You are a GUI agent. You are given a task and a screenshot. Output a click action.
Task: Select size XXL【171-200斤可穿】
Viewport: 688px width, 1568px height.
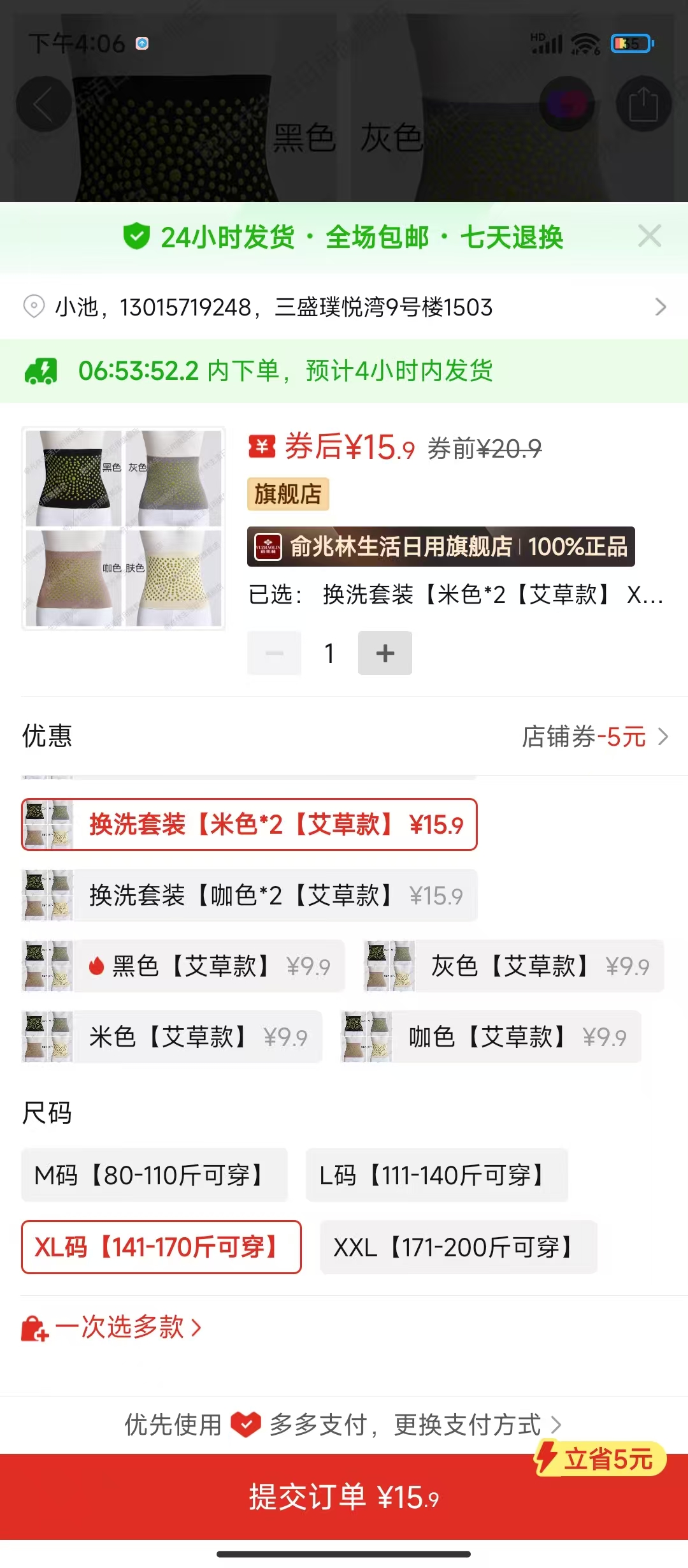pyautogui.click(x=458, y=1247)
